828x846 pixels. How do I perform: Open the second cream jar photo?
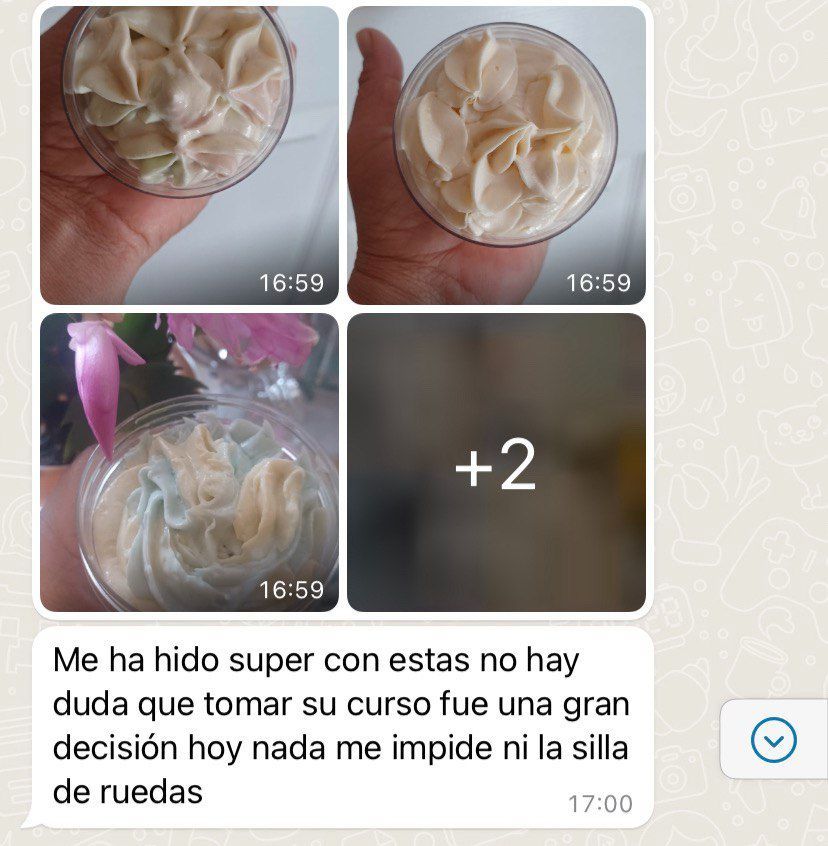coord(496,155)
